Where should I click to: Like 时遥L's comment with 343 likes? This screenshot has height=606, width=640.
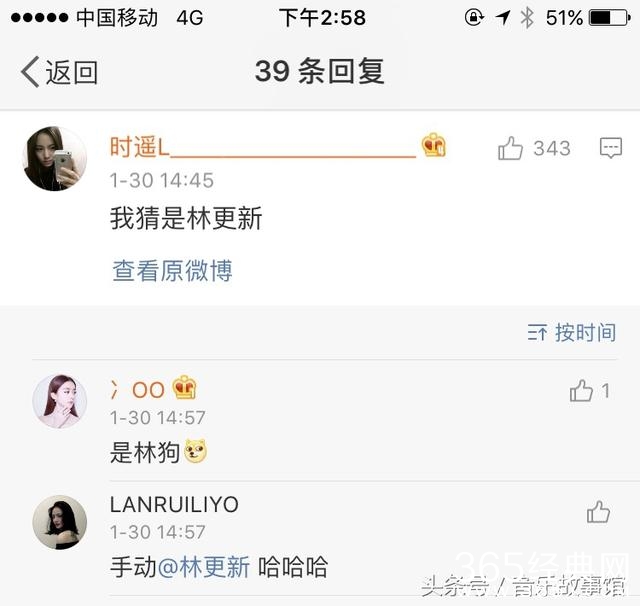(x=511, y=149)
